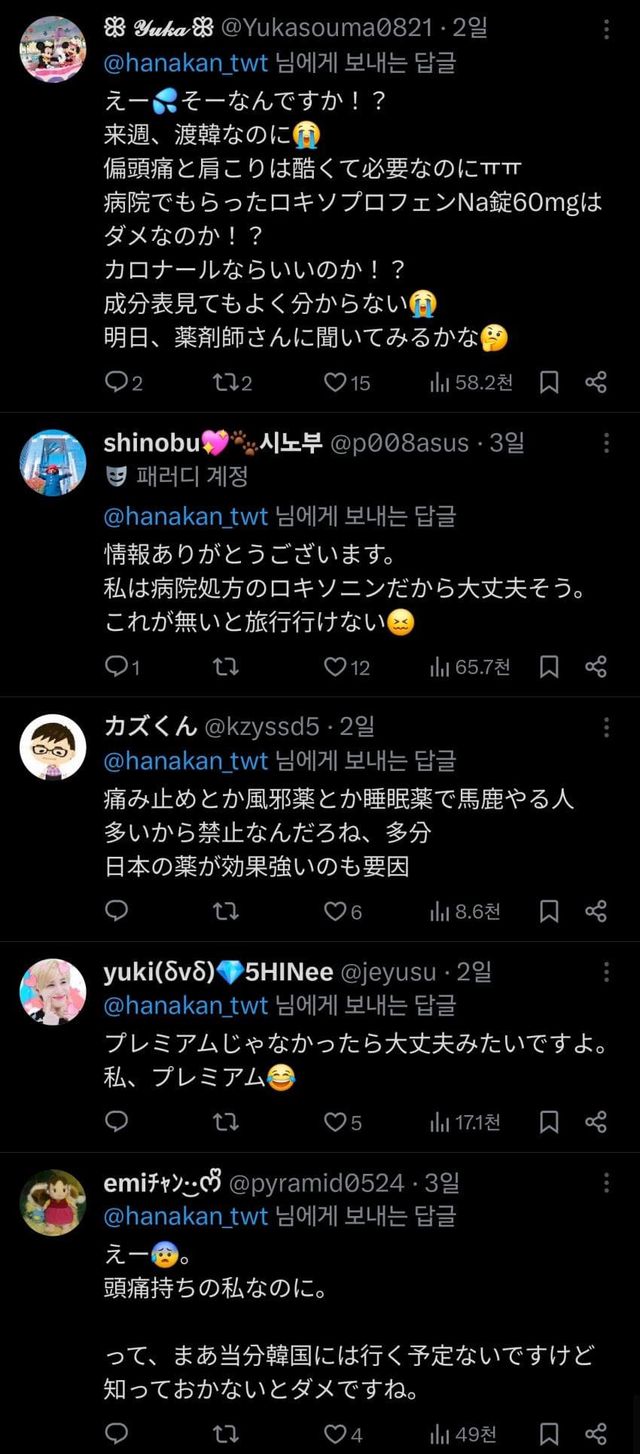Share the reply from p008asus
This screenshot has height=1454, width=640.
(x=596, y=667)
